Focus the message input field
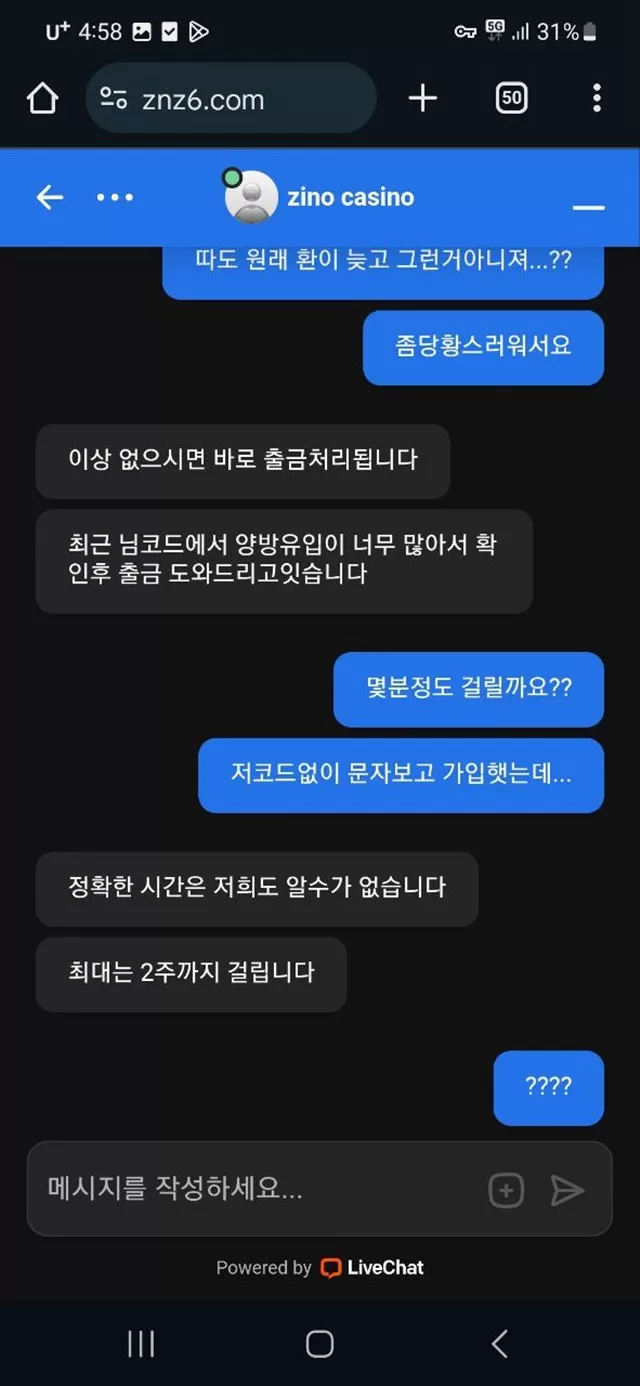Screen dimensions: 640x1386 click(x=260, y=1189)
